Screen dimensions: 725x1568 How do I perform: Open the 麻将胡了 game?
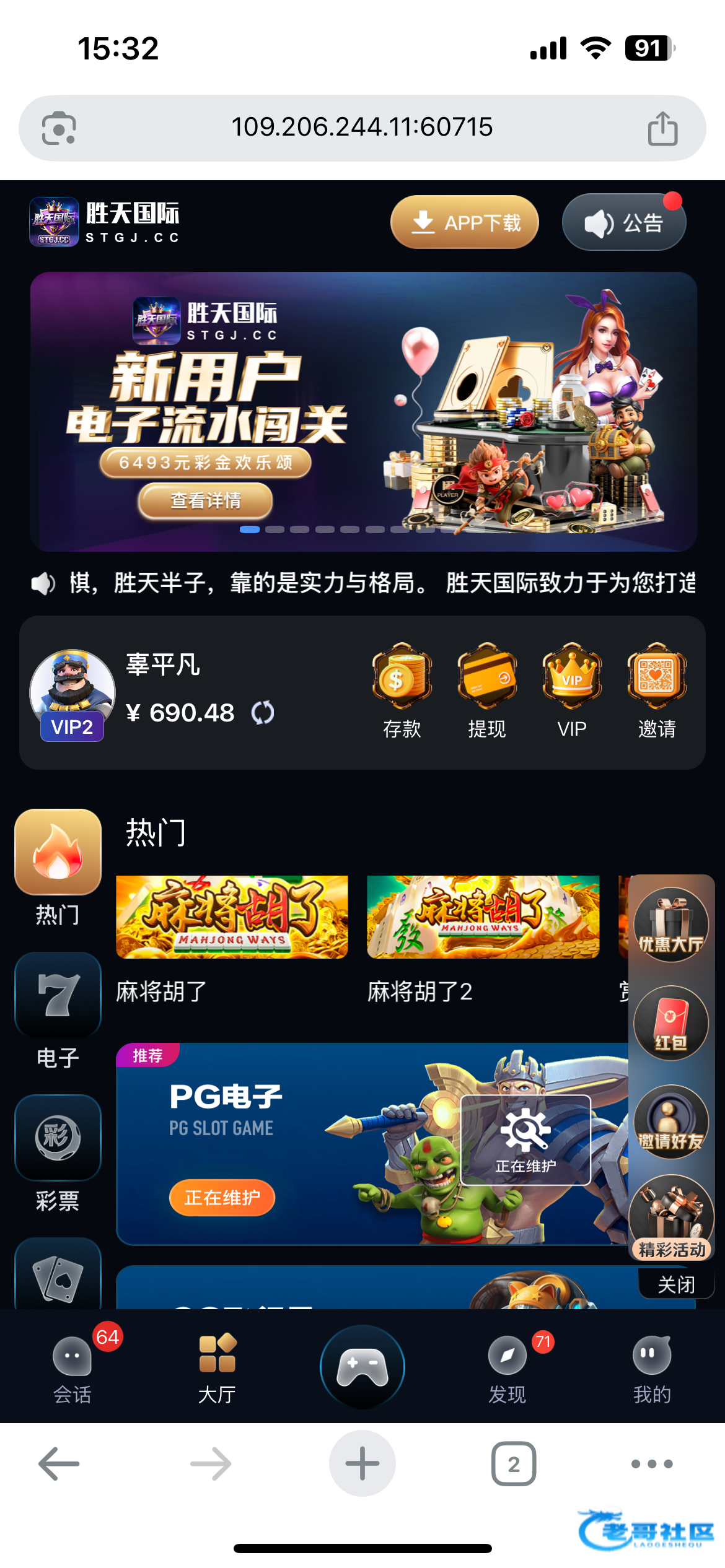pyautogui.click(x=232, y=917)
